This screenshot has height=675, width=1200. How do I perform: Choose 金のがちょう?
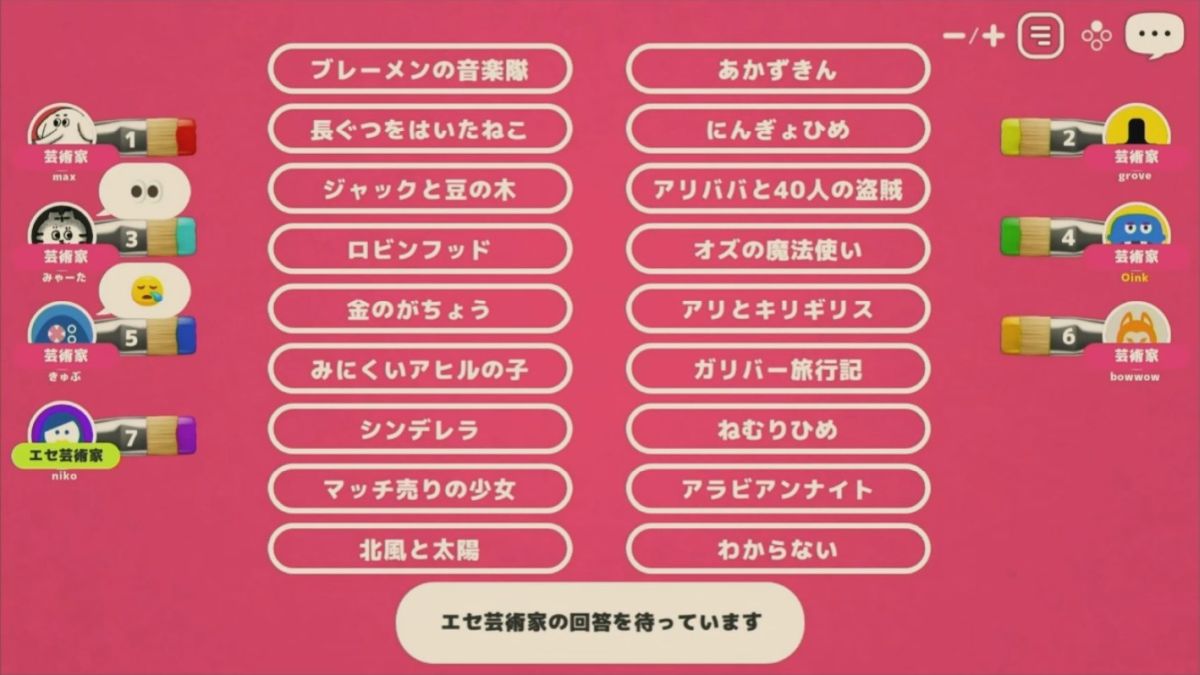(420, 310)
